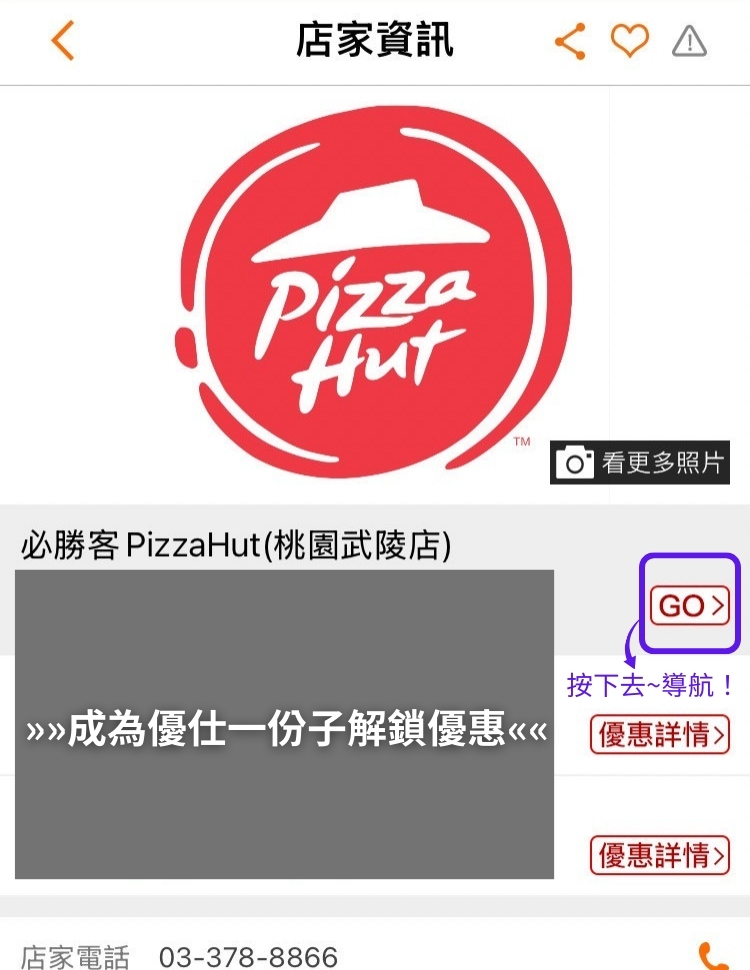This screenshot has height=970, width=750.
Task: Go back from the store info page
Action: click(63, 42)
